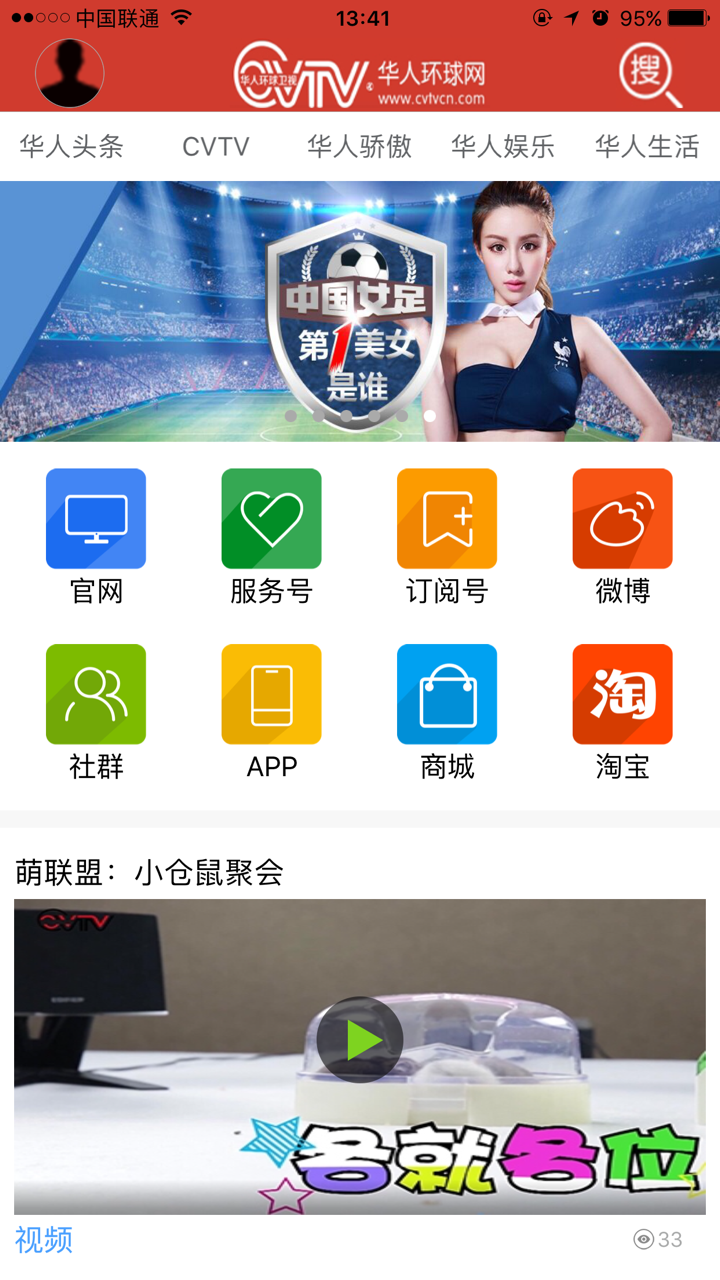This screenshot has height=1280, width=720.
Task: Open the 微博 Weibo icon
Action: [622, 518]
